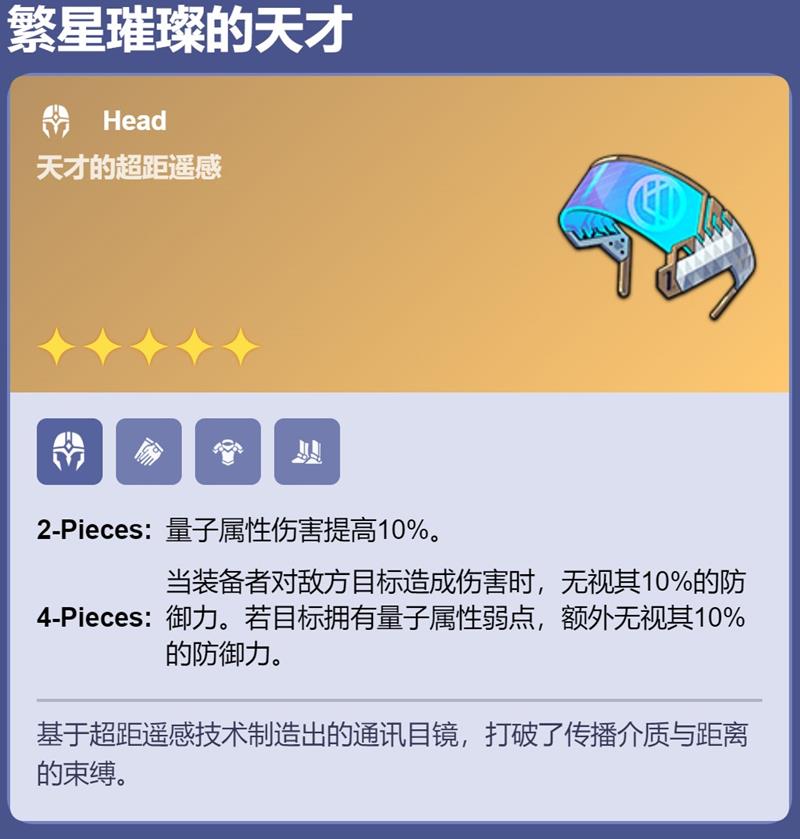Viewport: 800px width, 839px height.
Task: Switch to the Hands piece glove tab
Action: 149,451
